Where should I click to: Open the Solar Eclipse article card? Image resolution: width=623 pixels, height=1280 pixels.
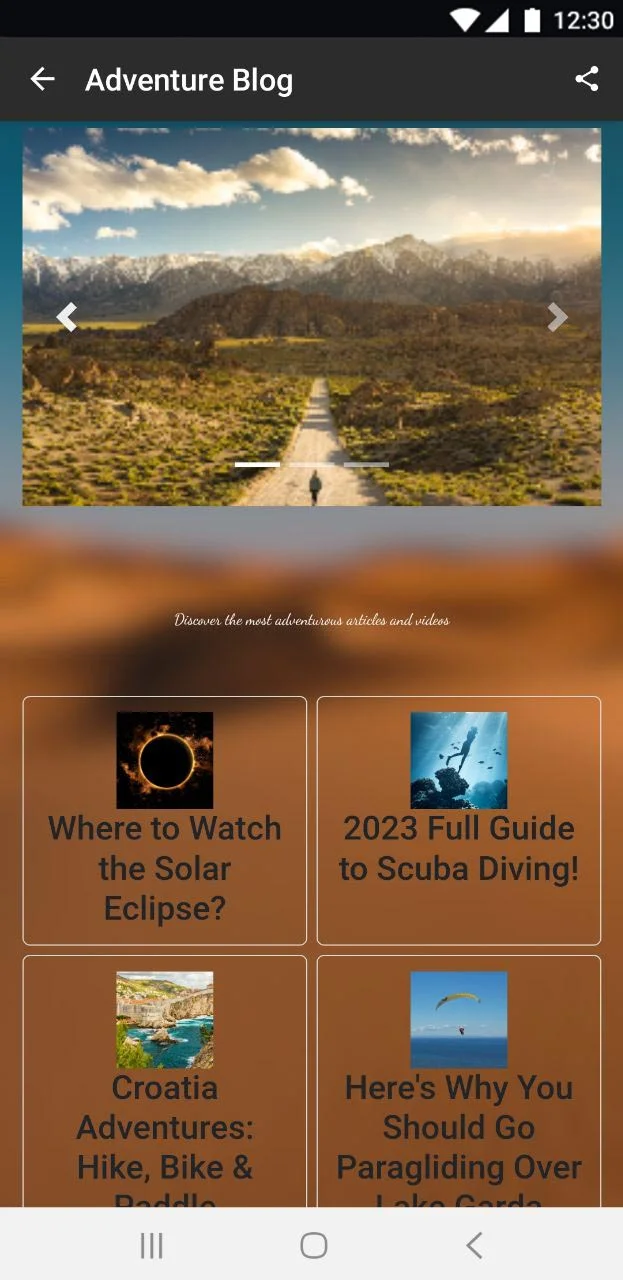(165, 820)
